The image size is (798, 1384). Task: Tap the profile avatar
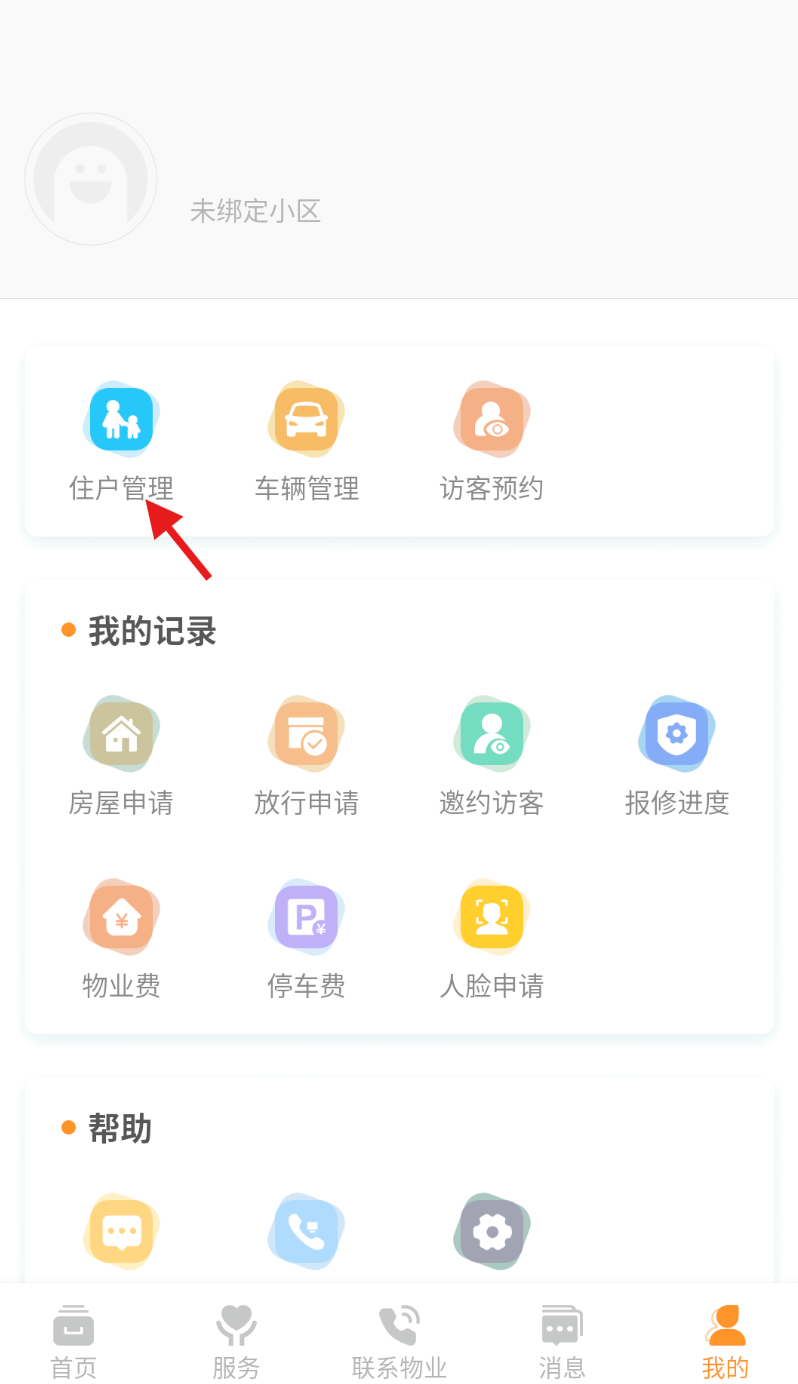[91, 180]
